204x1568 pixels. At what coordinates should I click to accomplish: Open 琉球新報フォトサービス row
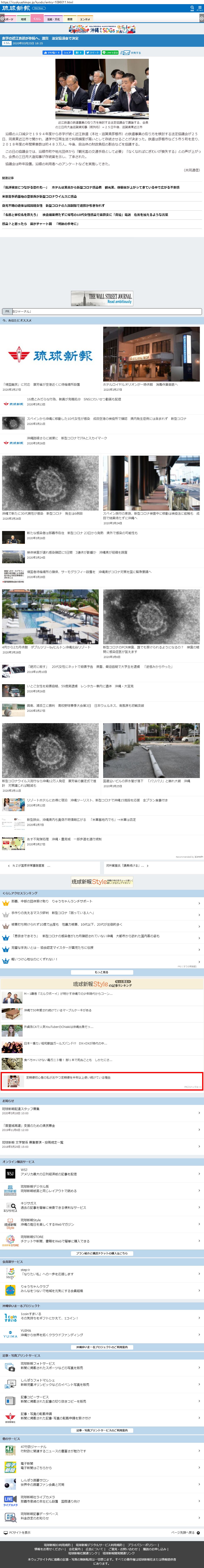click(102, 1367)
